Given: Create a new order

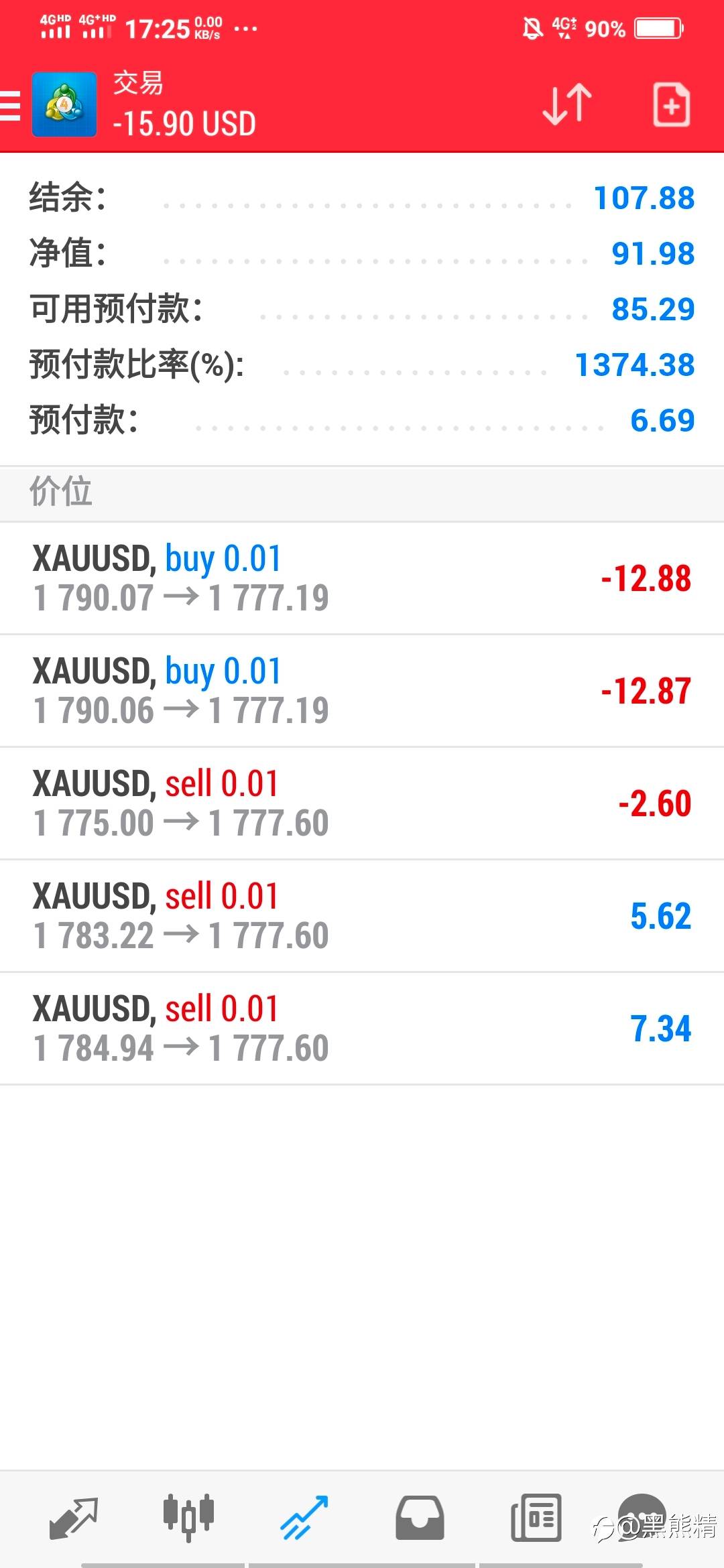Looking at the screenshot, I should point(671,105).
